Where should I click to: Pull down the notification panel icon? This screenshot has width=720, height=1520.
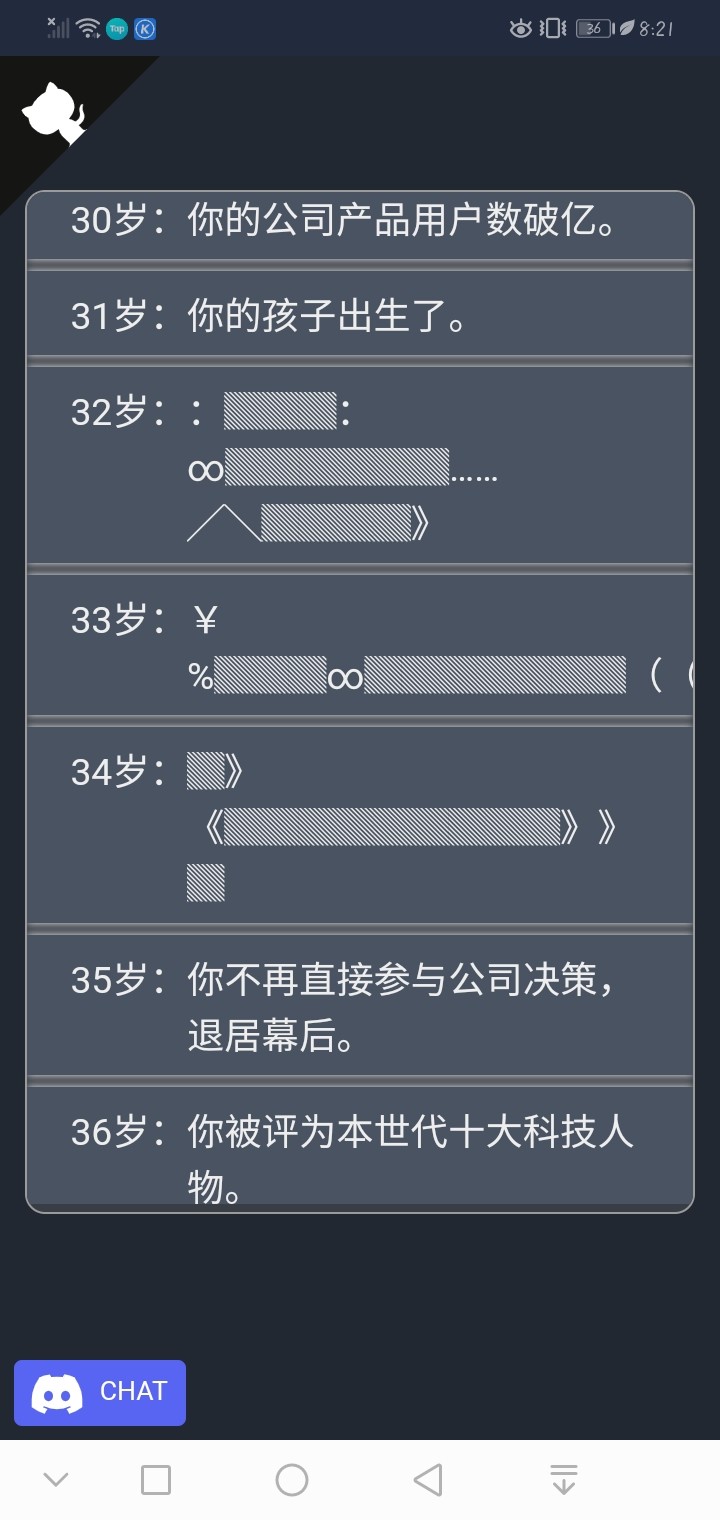564,1480
